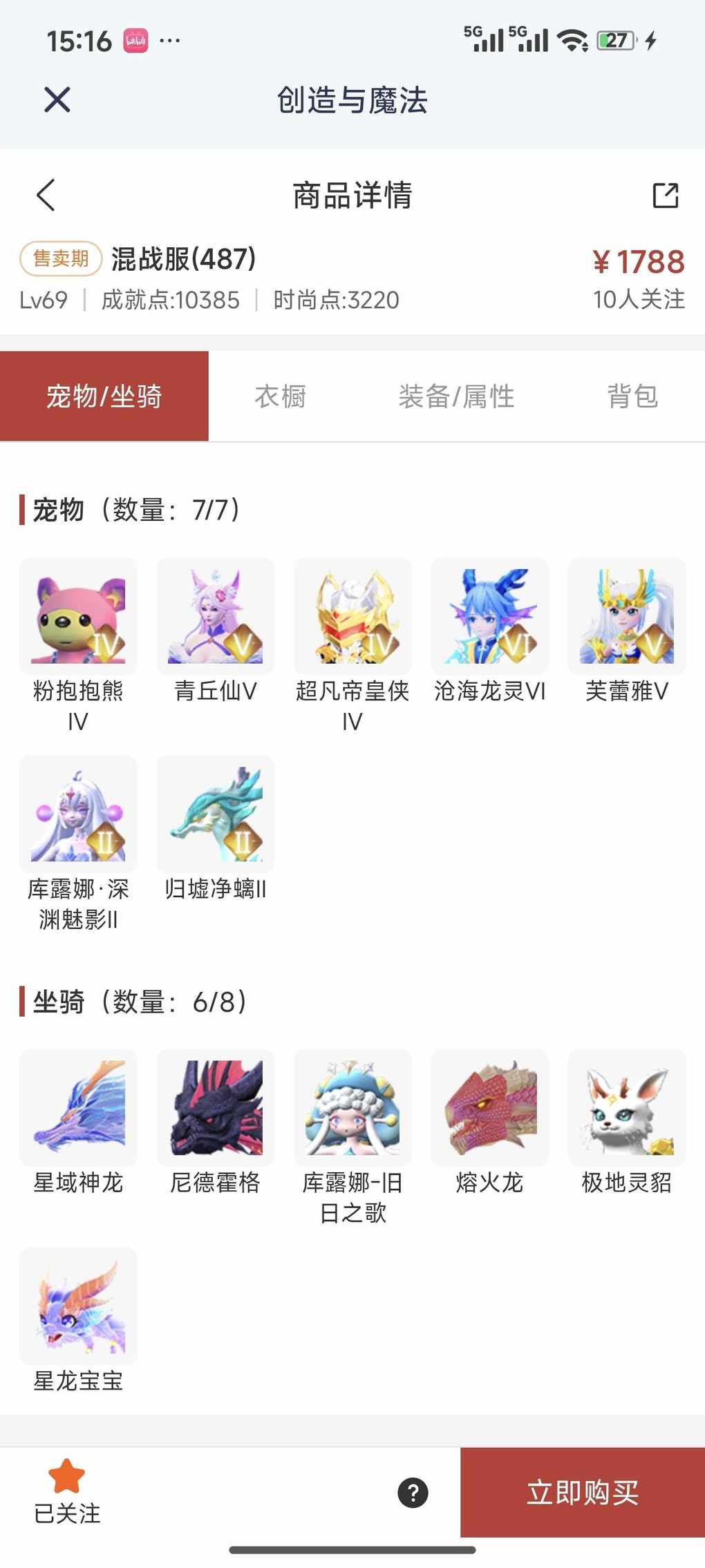Open pet 沧海龙灵VI
705x1568 pixels.
[x=489, y=616]
